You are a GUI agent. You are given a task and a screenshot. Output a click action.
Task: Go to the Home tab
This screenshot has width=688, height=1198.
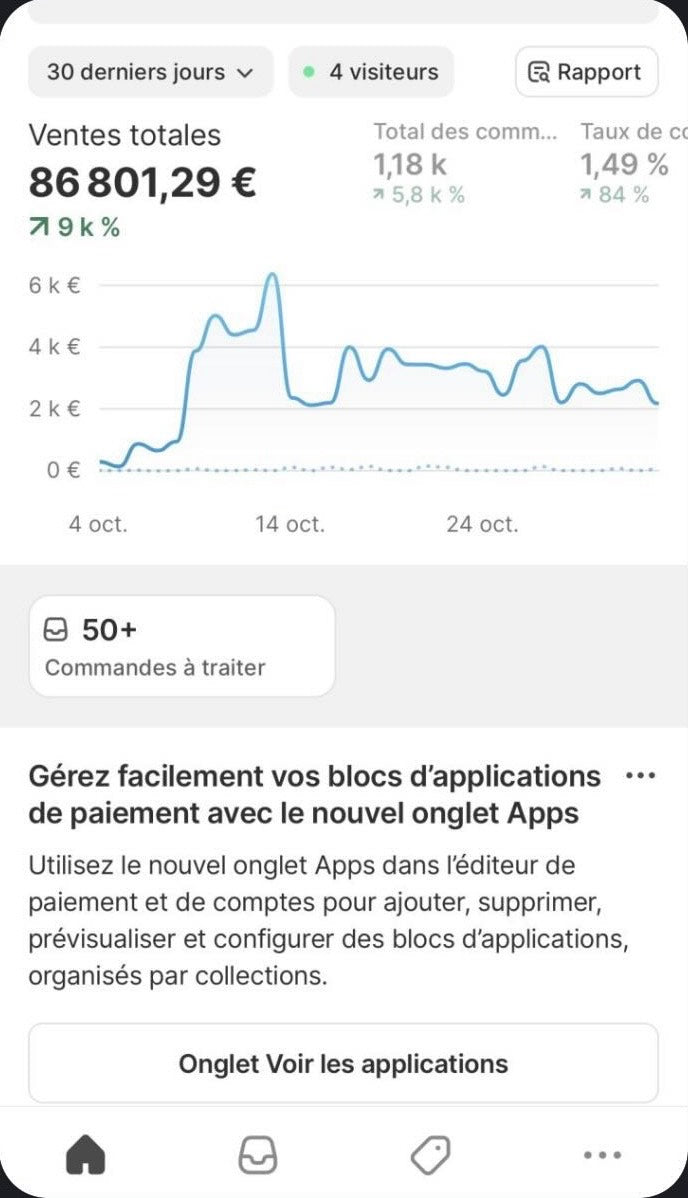tap(86, 1154)
